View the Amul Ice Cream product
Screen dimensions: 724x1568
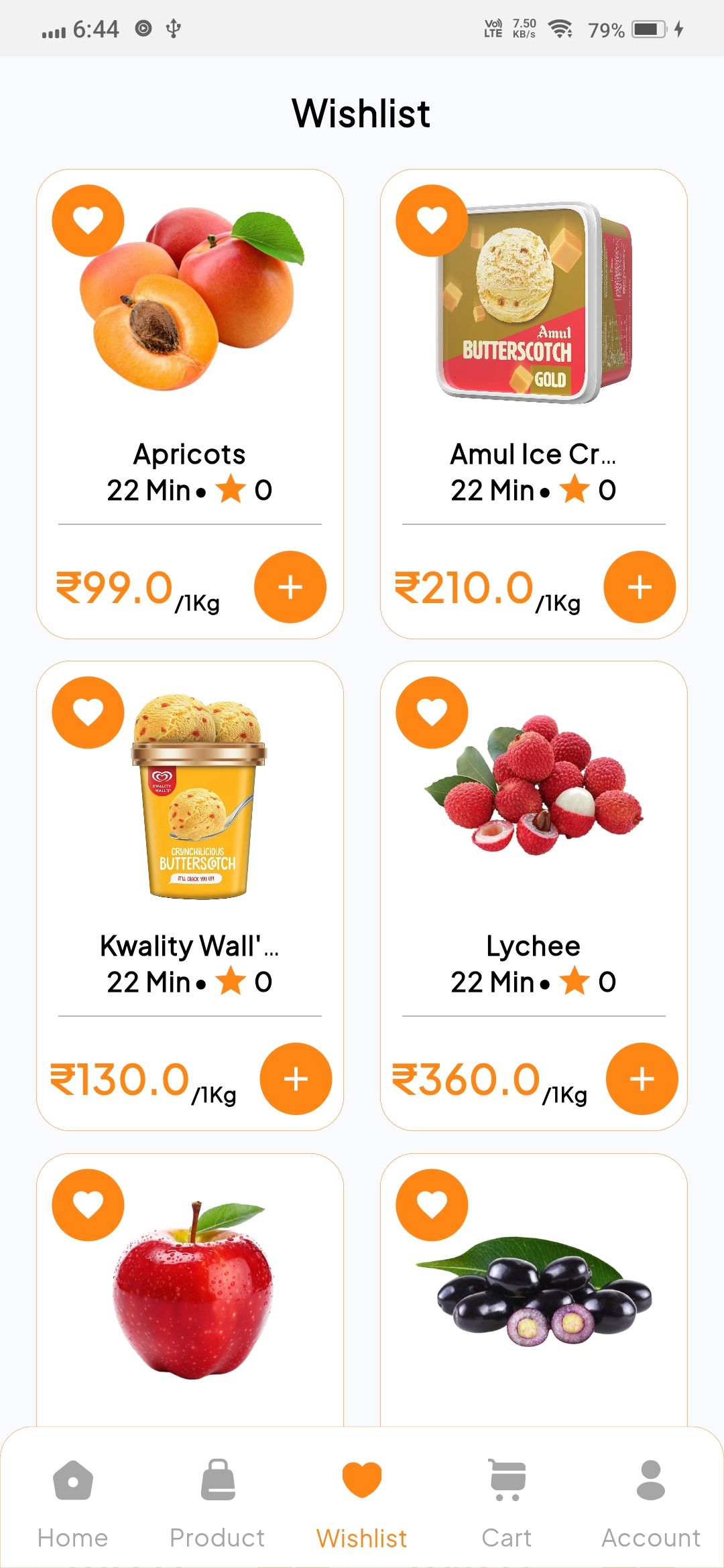[534, 404]
